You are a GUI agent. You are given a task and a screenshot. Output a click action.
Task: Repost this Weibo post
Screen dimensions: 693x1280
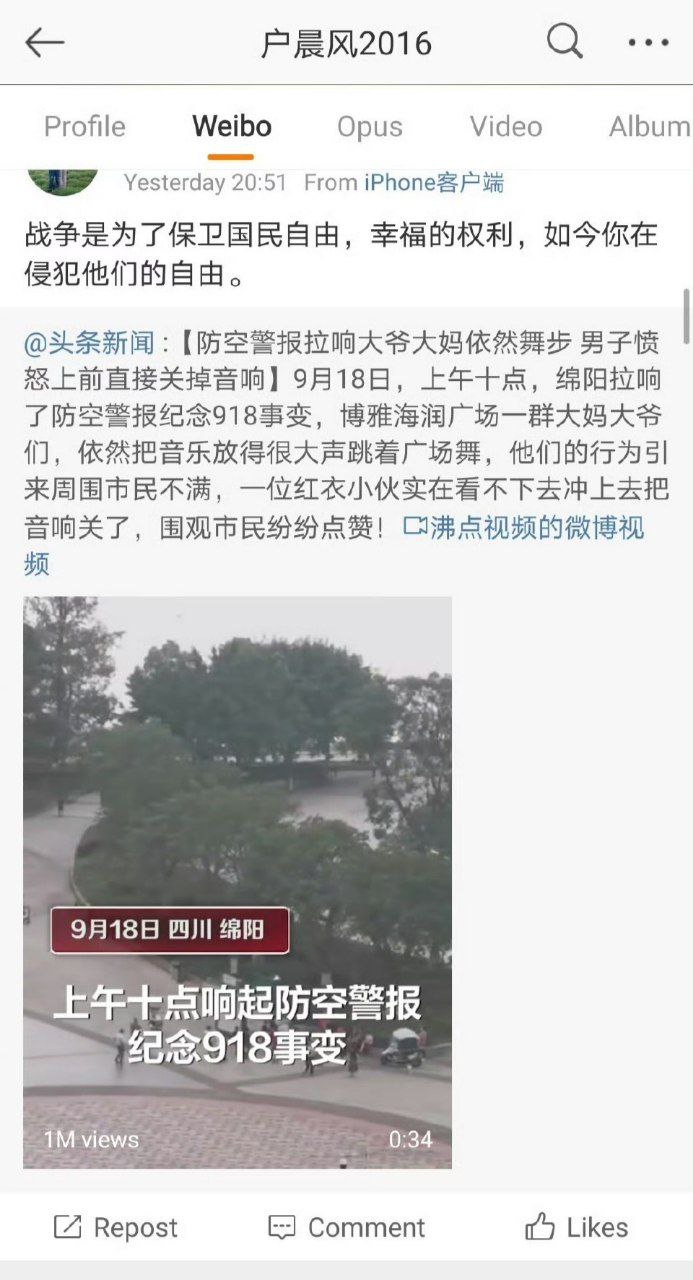click(115, 1227)
